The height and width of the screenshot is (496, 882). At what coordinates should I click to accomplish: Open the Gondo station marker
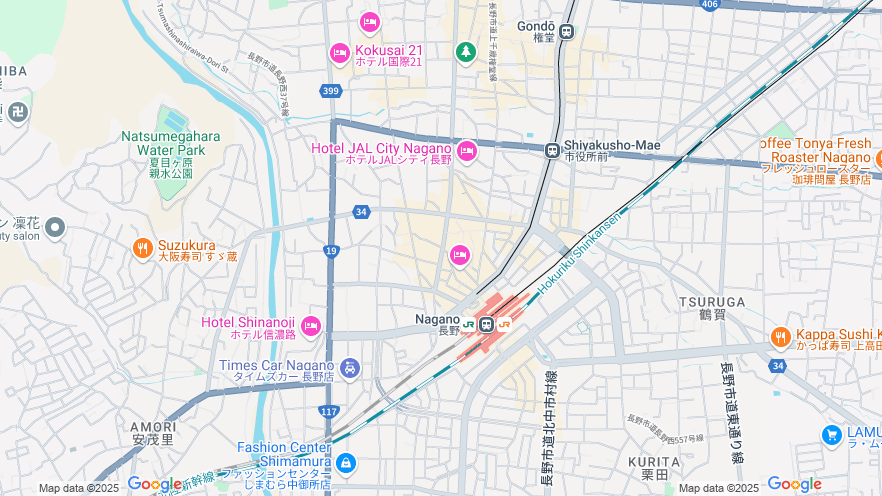[566, 31]
